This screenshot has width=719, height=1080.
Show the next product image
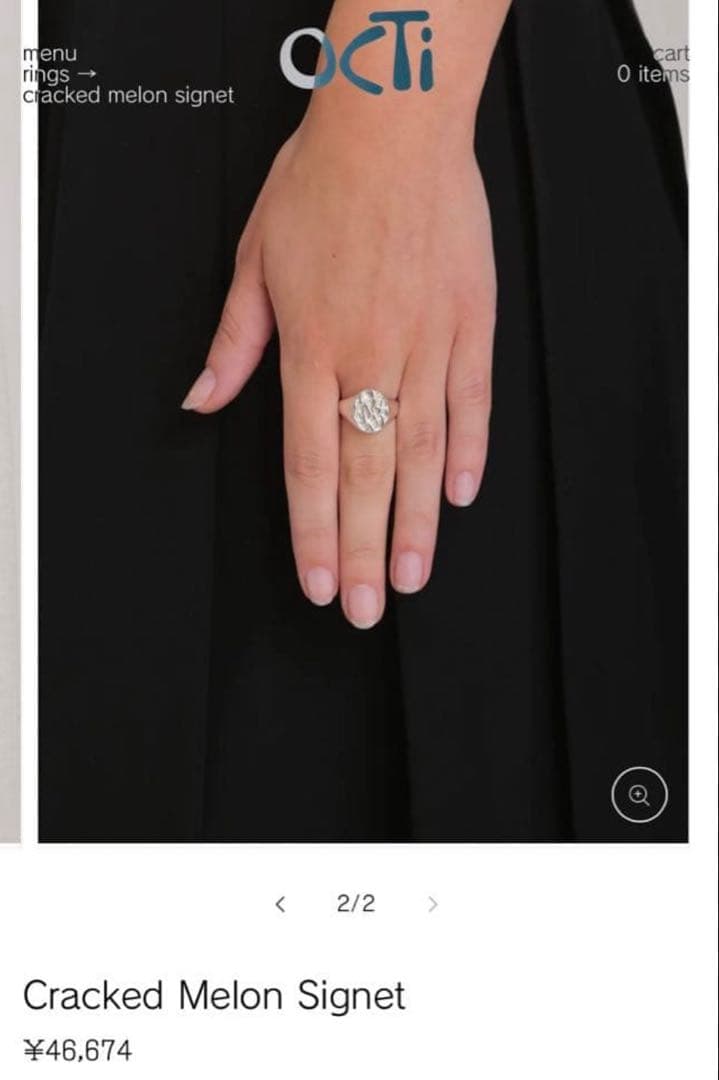click(x=432, y=904)
